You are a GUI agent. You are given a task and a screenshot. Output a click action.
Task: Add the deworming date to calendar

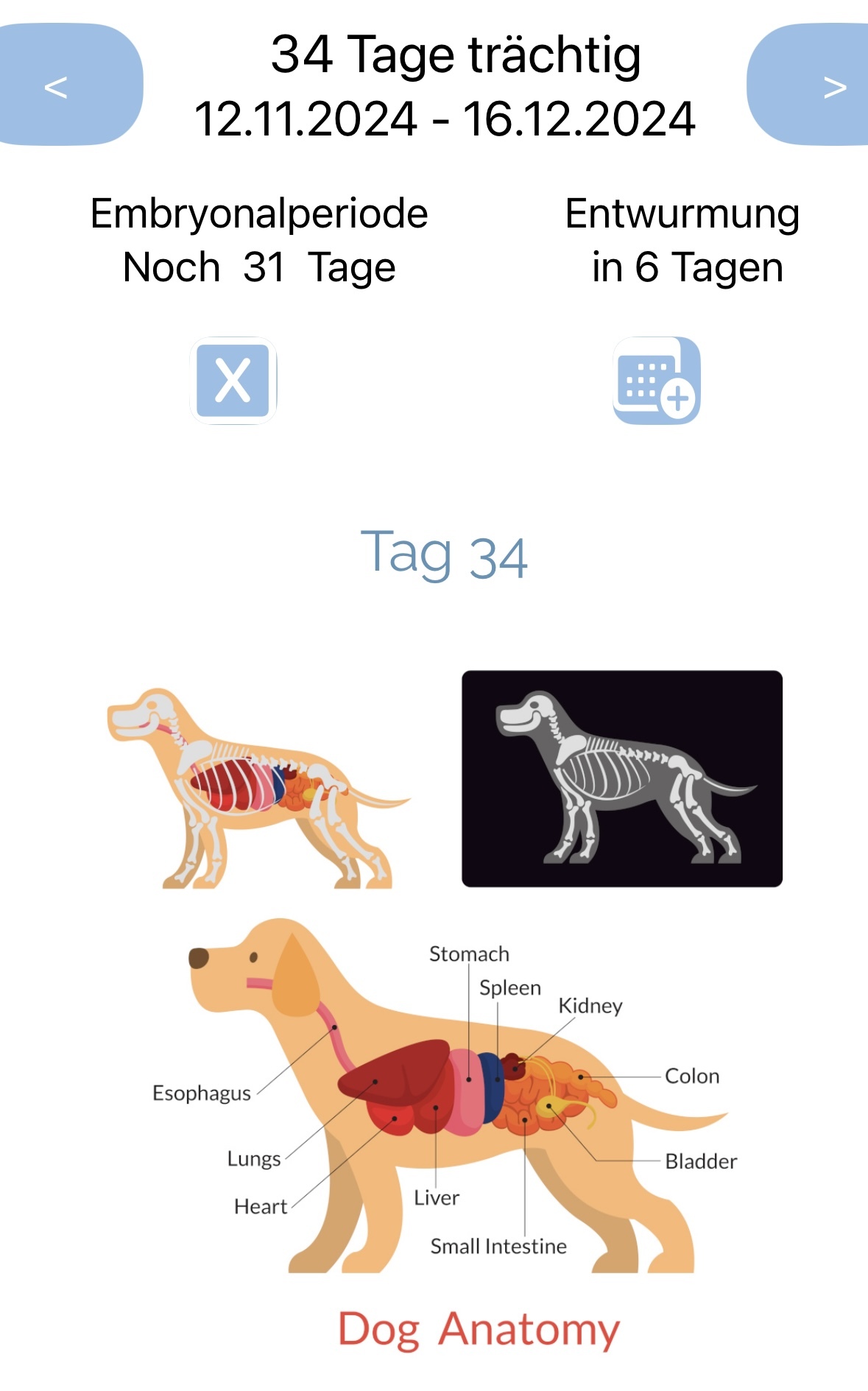(x=657, y=381)
